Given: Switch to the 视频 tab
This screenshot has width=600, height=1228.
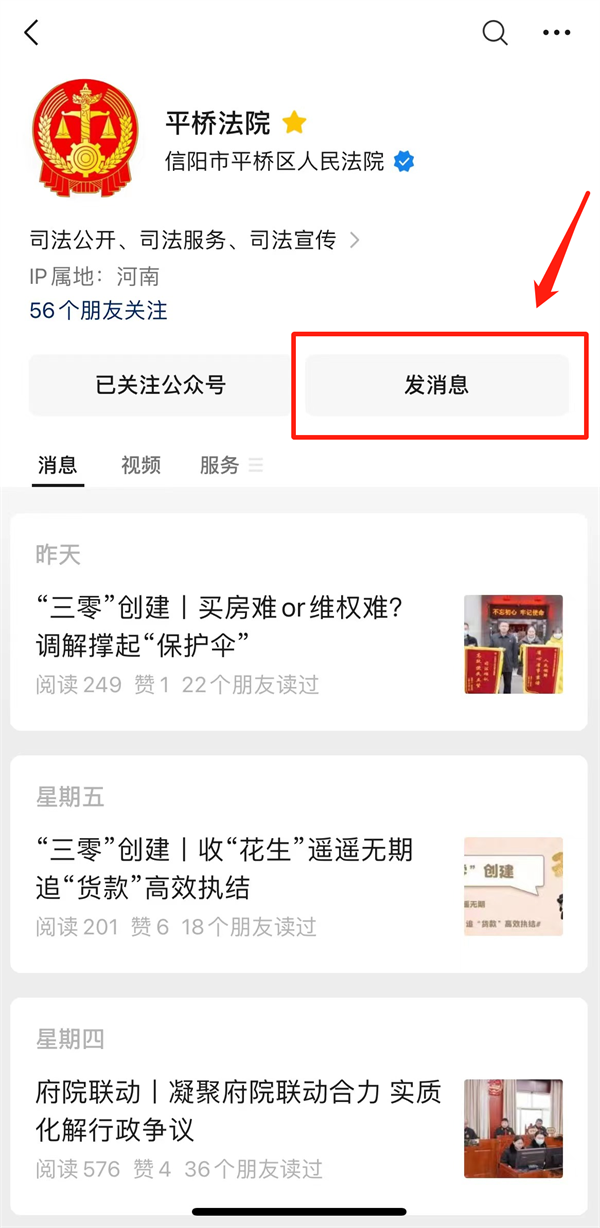Looking at the screenshot, I should pyautogui.click(x=141, y=465).
